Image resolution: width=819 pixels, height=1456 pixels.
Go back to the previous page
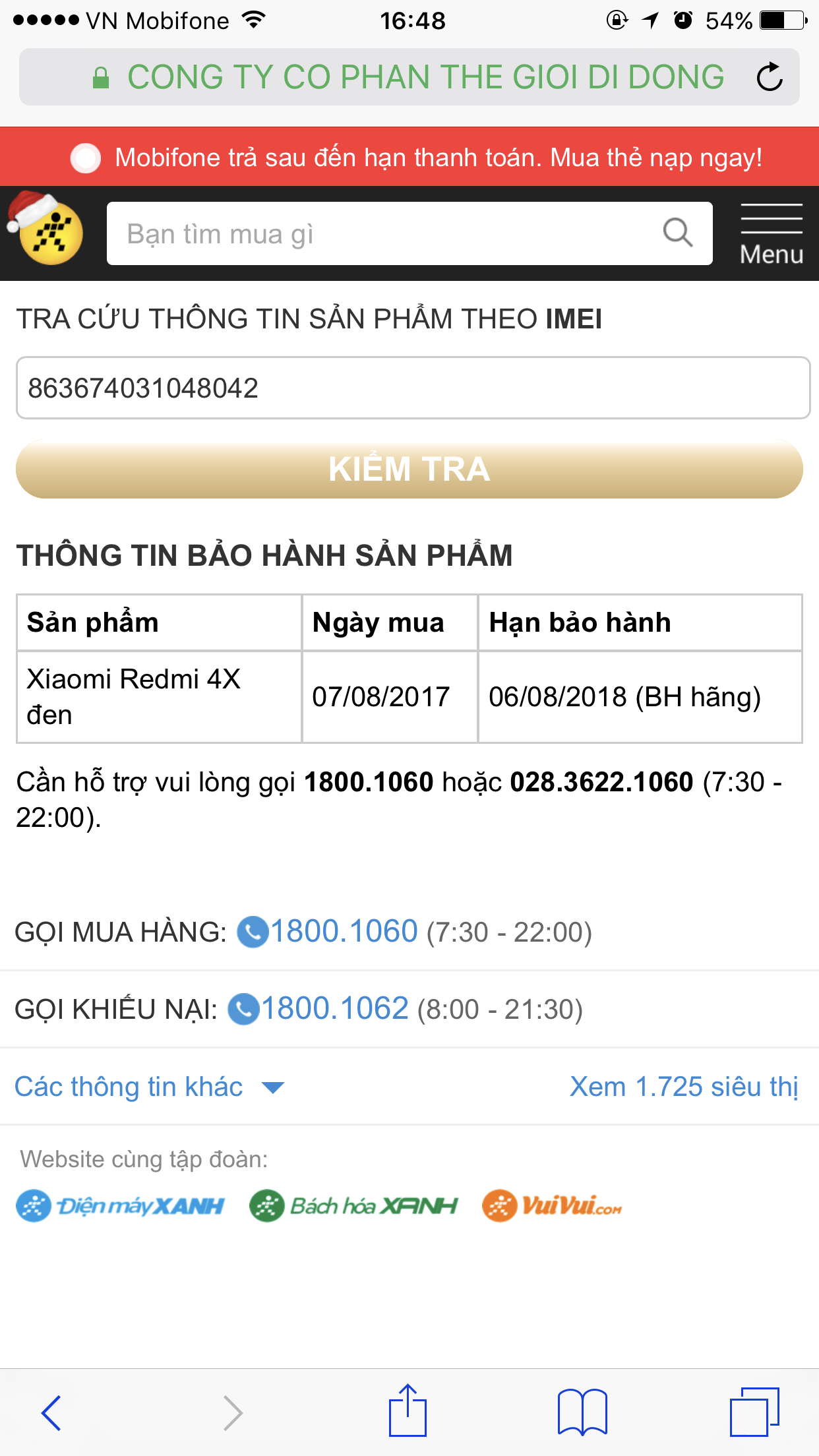51,1412
